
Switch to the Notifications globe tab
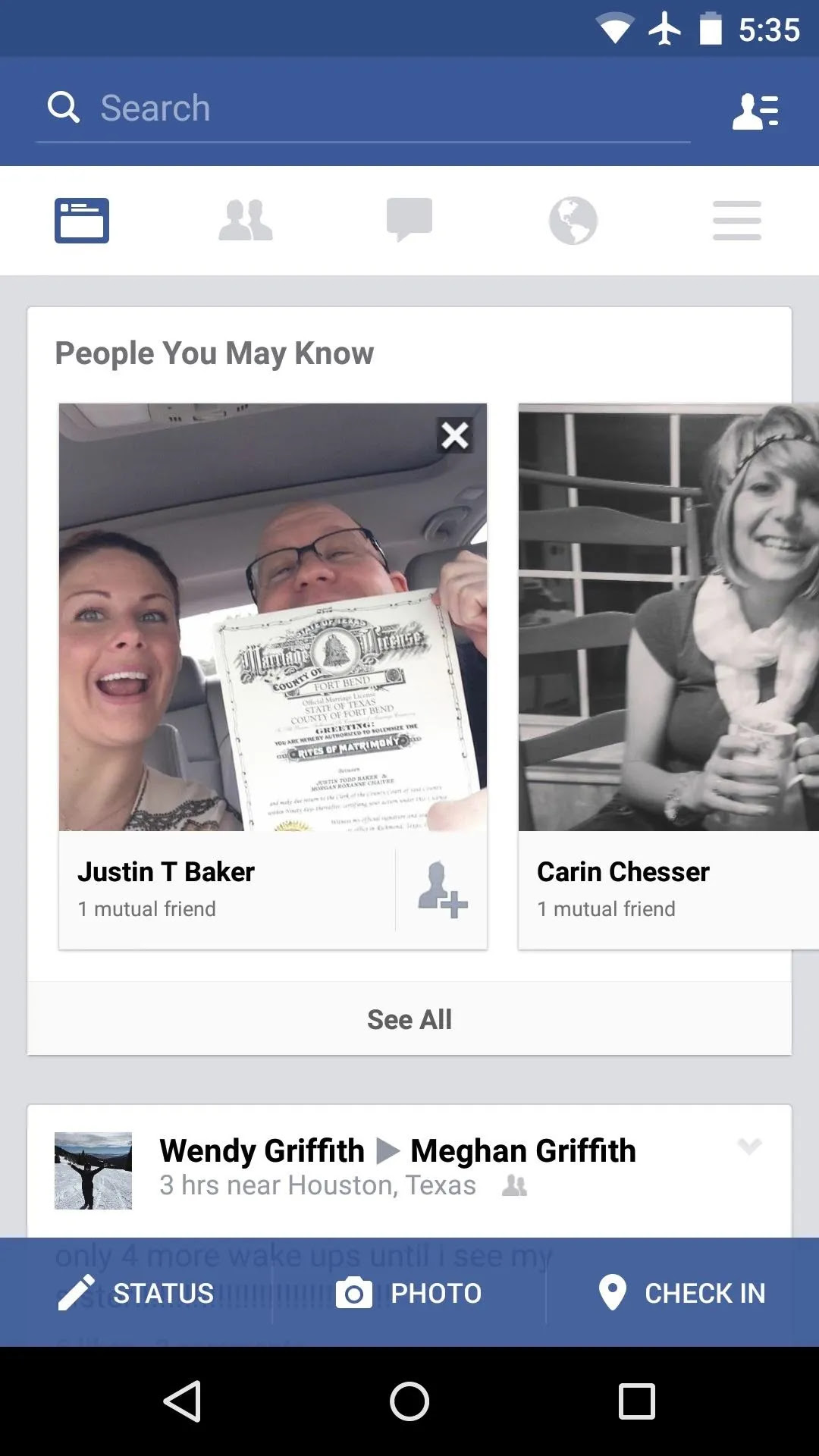[x=573, y=221]
